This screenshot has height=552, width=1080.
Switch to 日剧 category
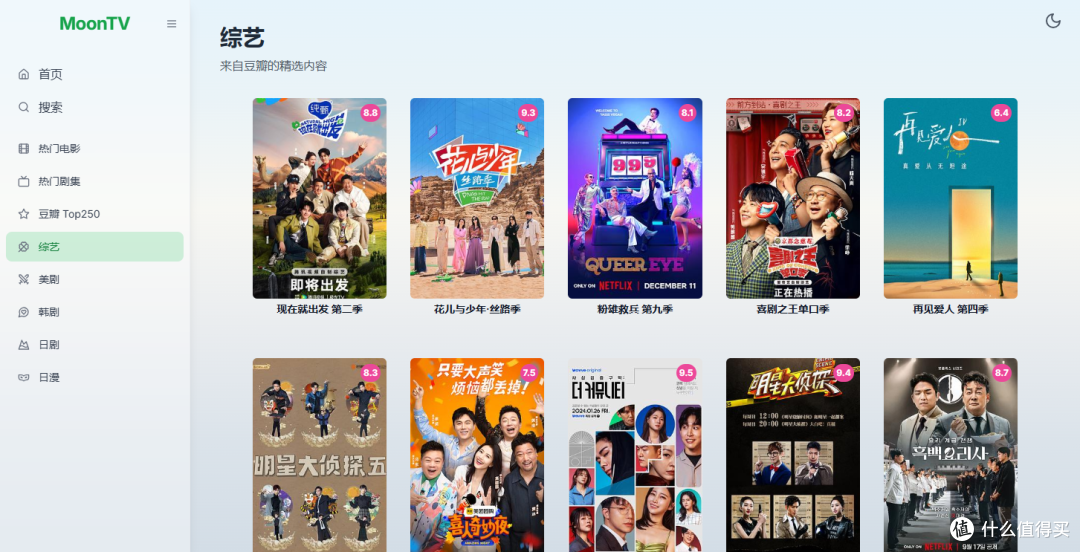[49, 344]
